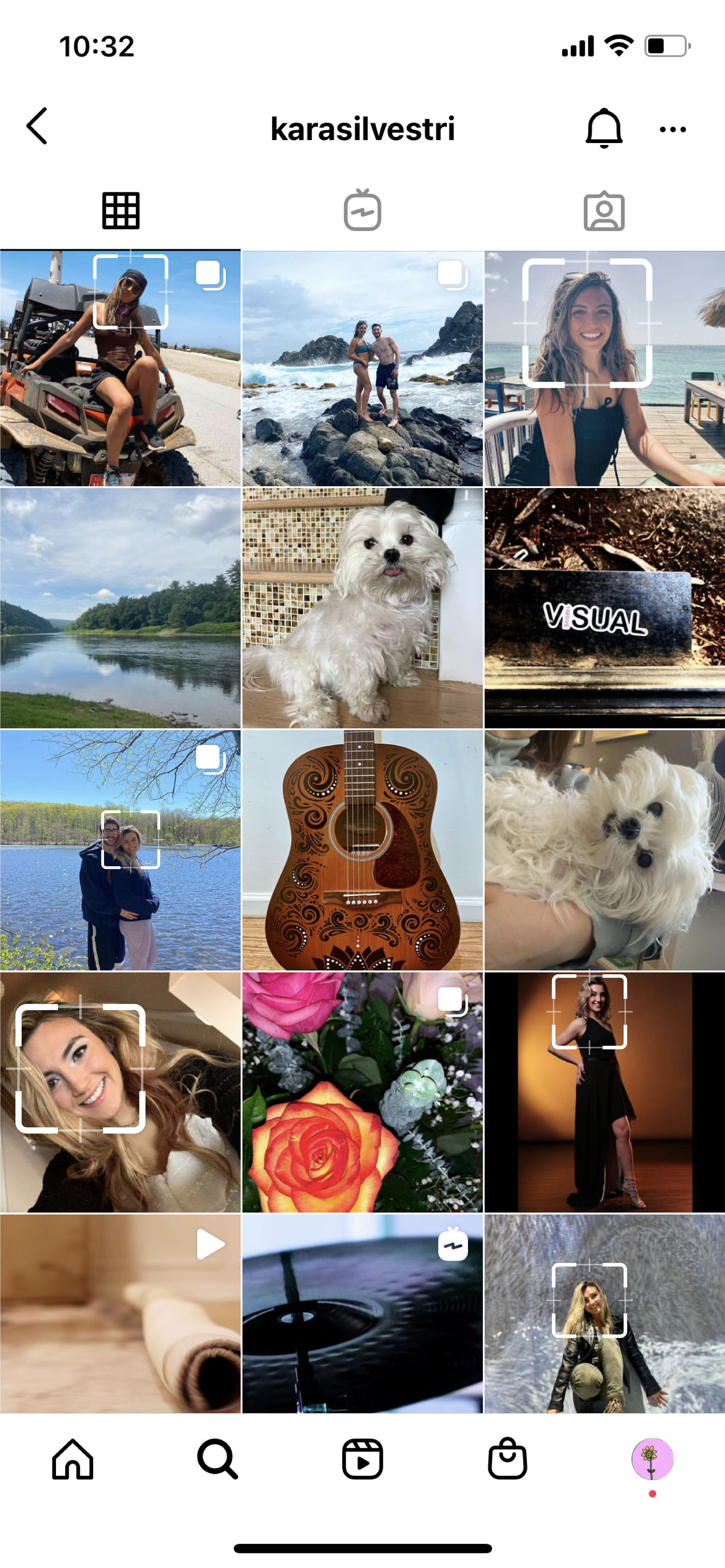The width and height of the screenshot is (725, 1568).
Task: Open the VISUAL sign post
Action: [605, 608]
